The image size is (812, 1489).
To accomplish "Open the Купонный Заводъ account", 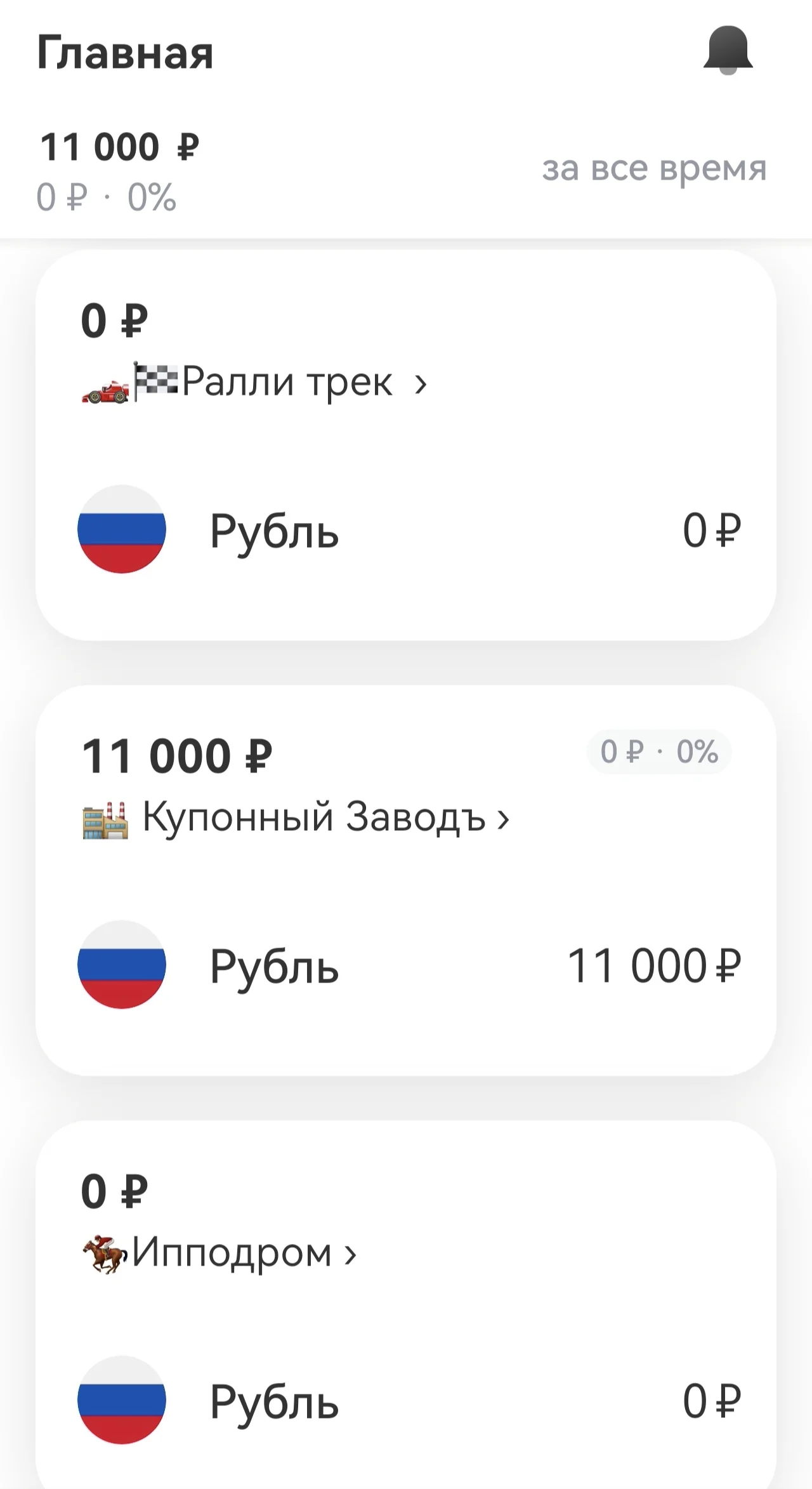I will coord(296,817).
